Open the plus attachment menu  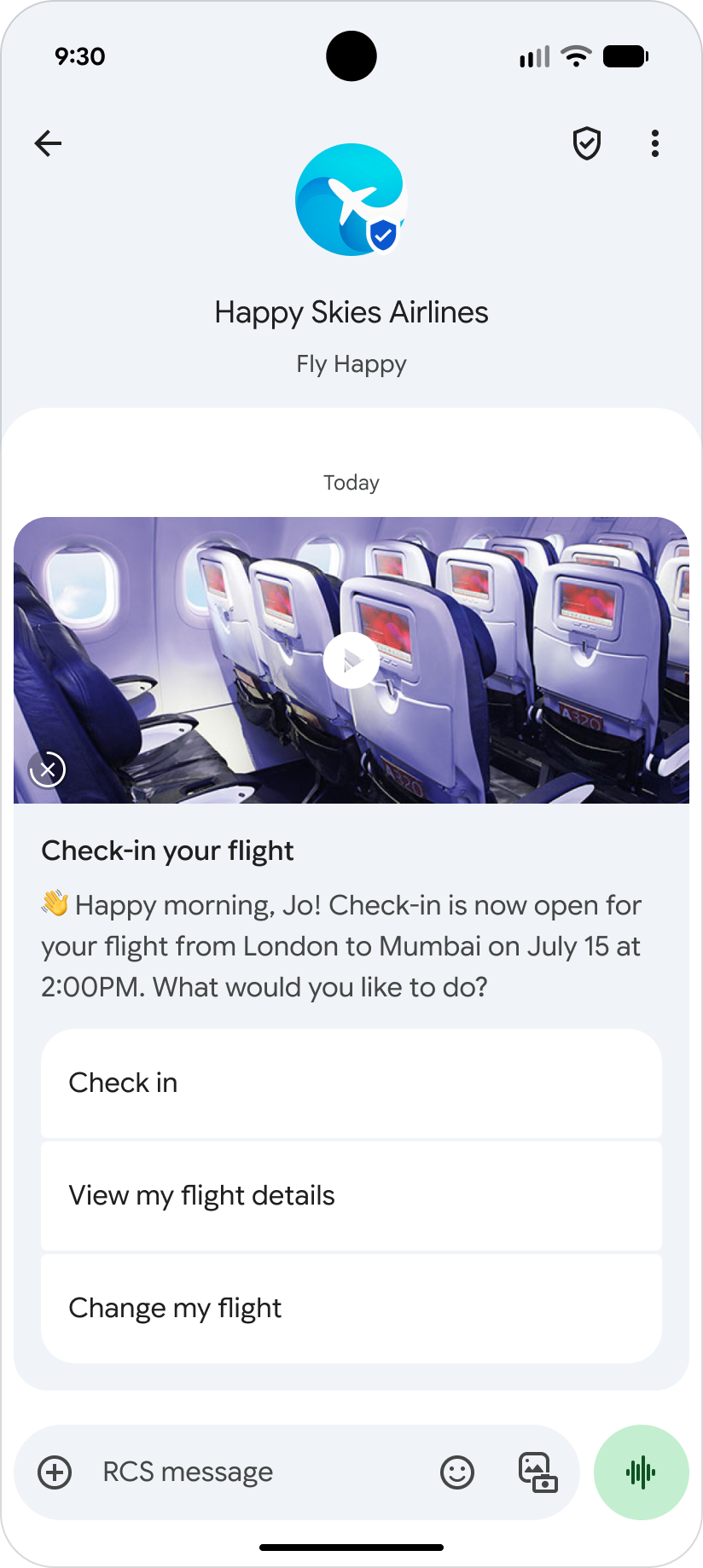point(55,1472)
